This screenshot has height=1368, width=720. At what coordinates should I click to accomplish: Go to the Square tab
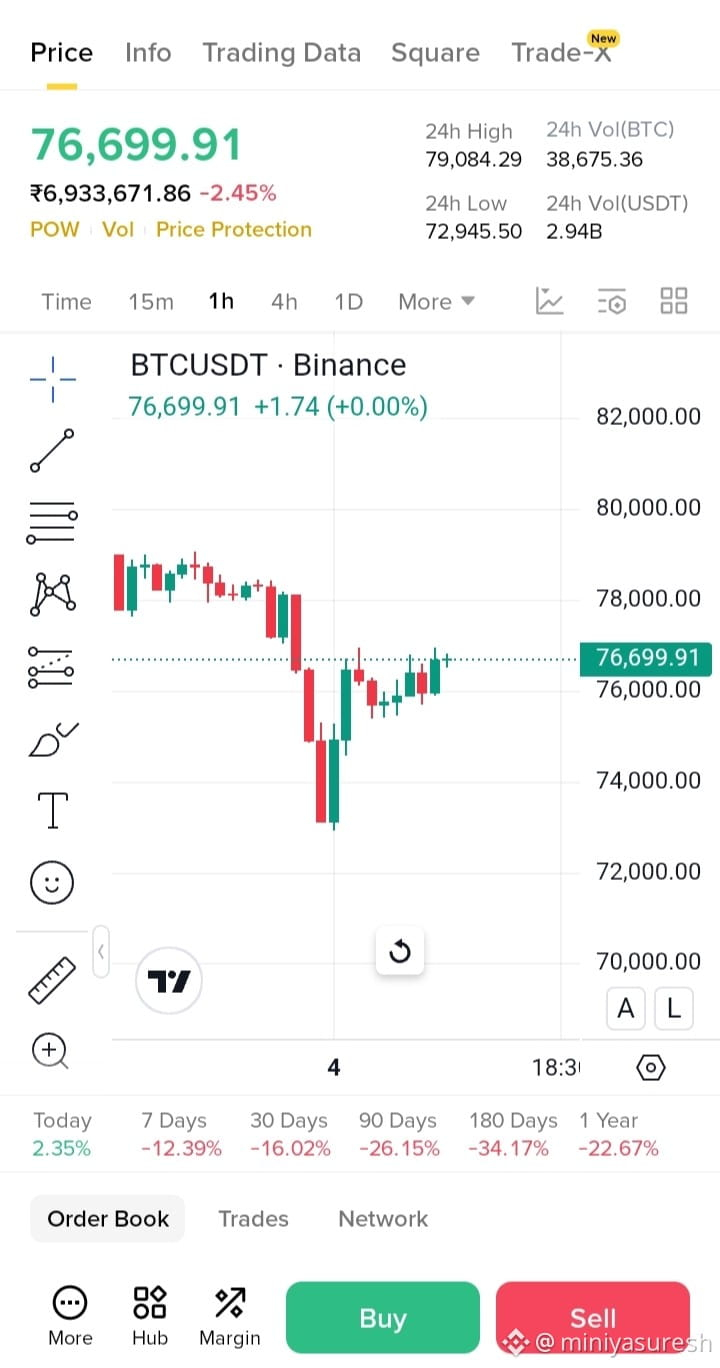[435, 53]
